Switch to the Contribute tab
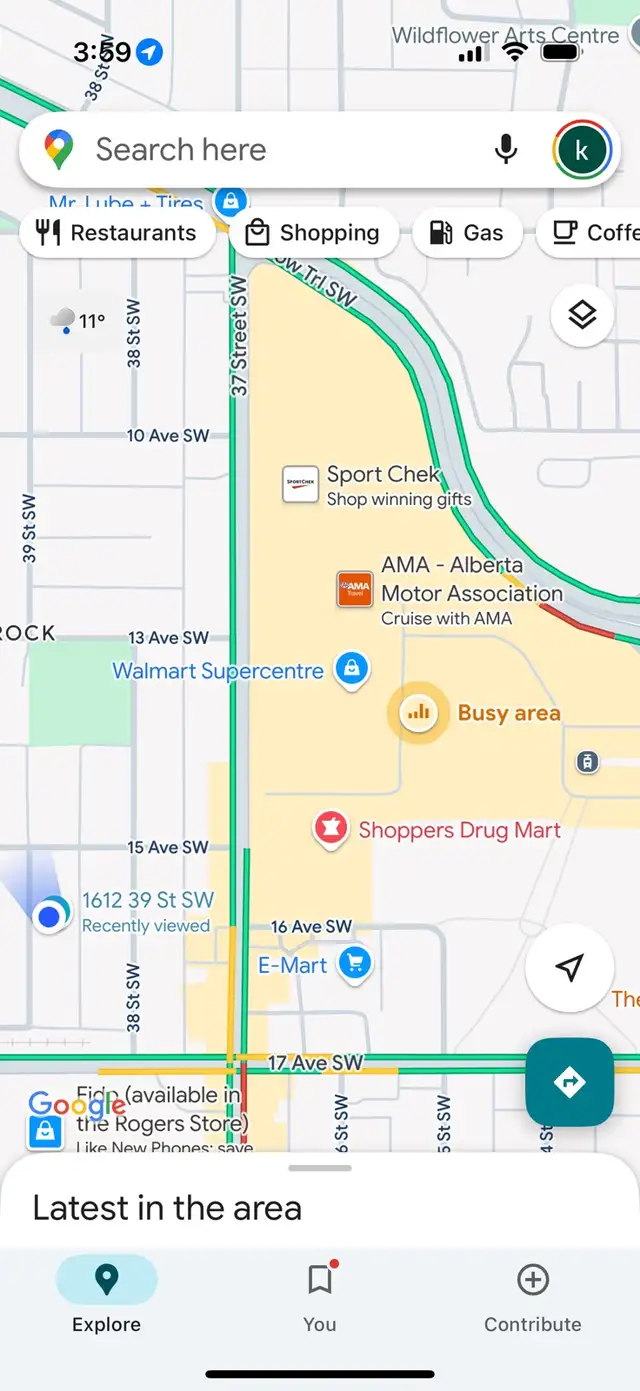Viewport: 640px width, 1391px height. [x=532, y=1296]
